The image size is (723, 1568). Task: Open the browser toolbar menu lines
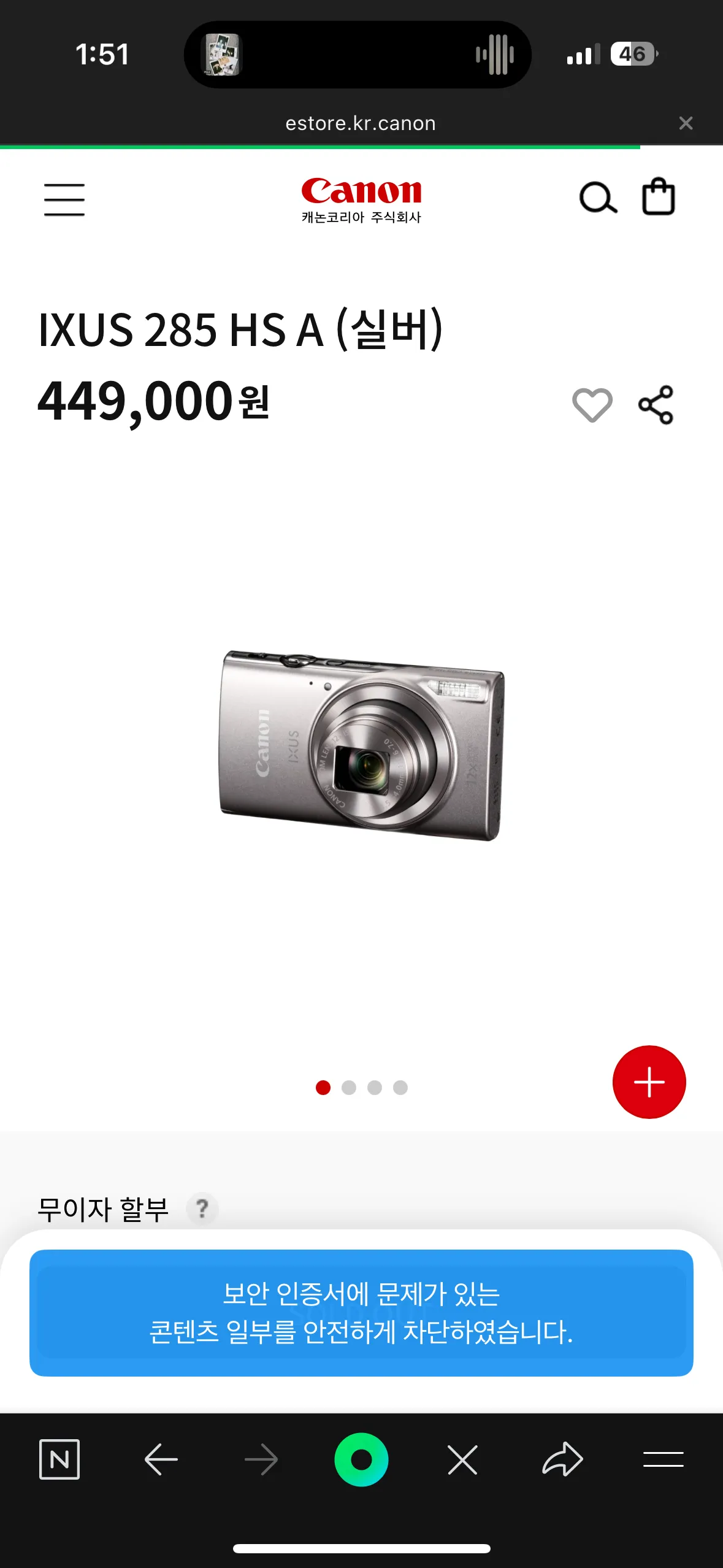coord(663,1459)
